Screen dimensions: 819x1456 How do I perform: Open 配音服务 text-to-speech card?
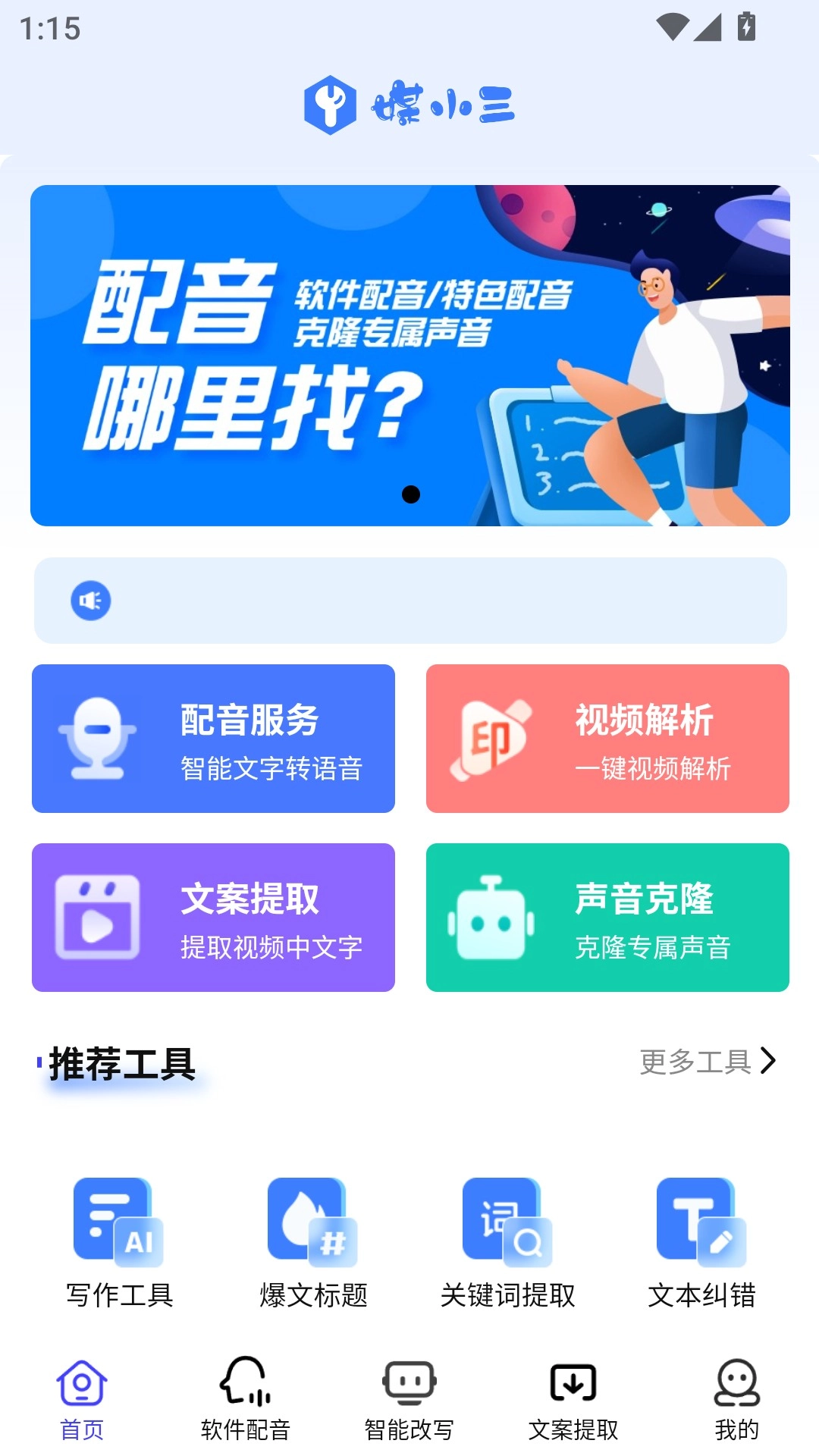click(x=213, y=739)
